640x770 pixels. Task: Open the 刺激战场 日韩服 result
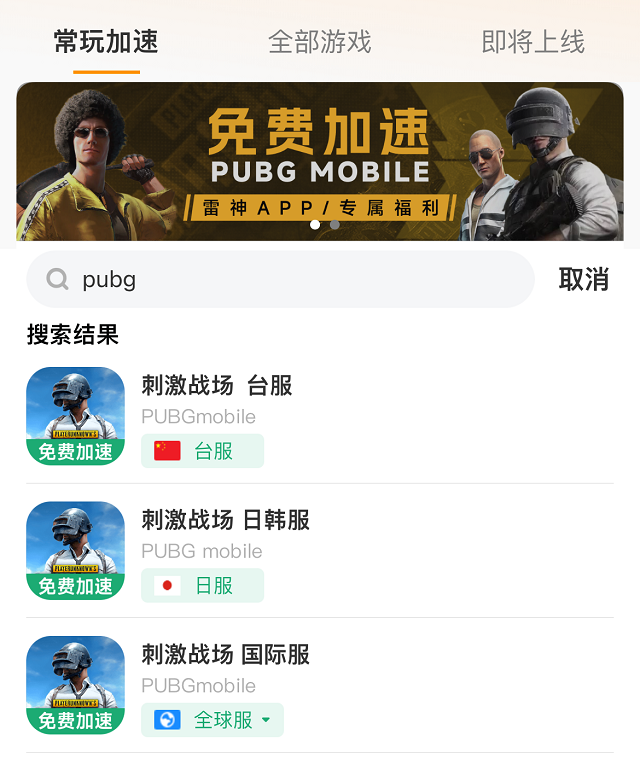click(x=320, y=550)
